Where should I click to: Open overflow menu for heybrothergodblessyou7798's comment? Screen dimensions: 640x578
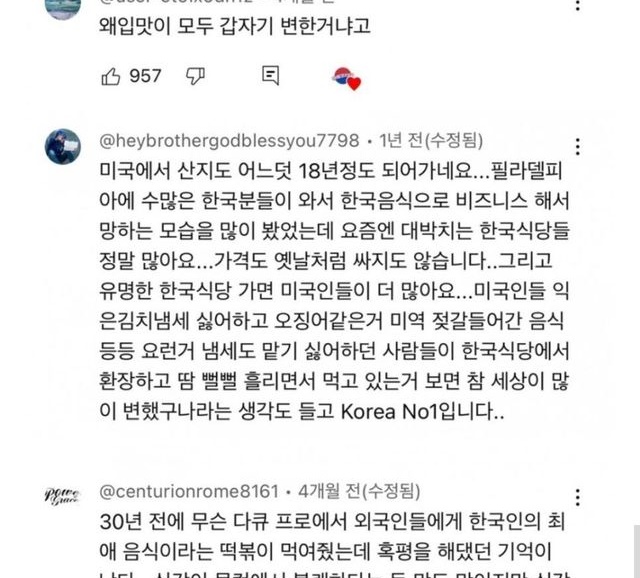[577, 147]
